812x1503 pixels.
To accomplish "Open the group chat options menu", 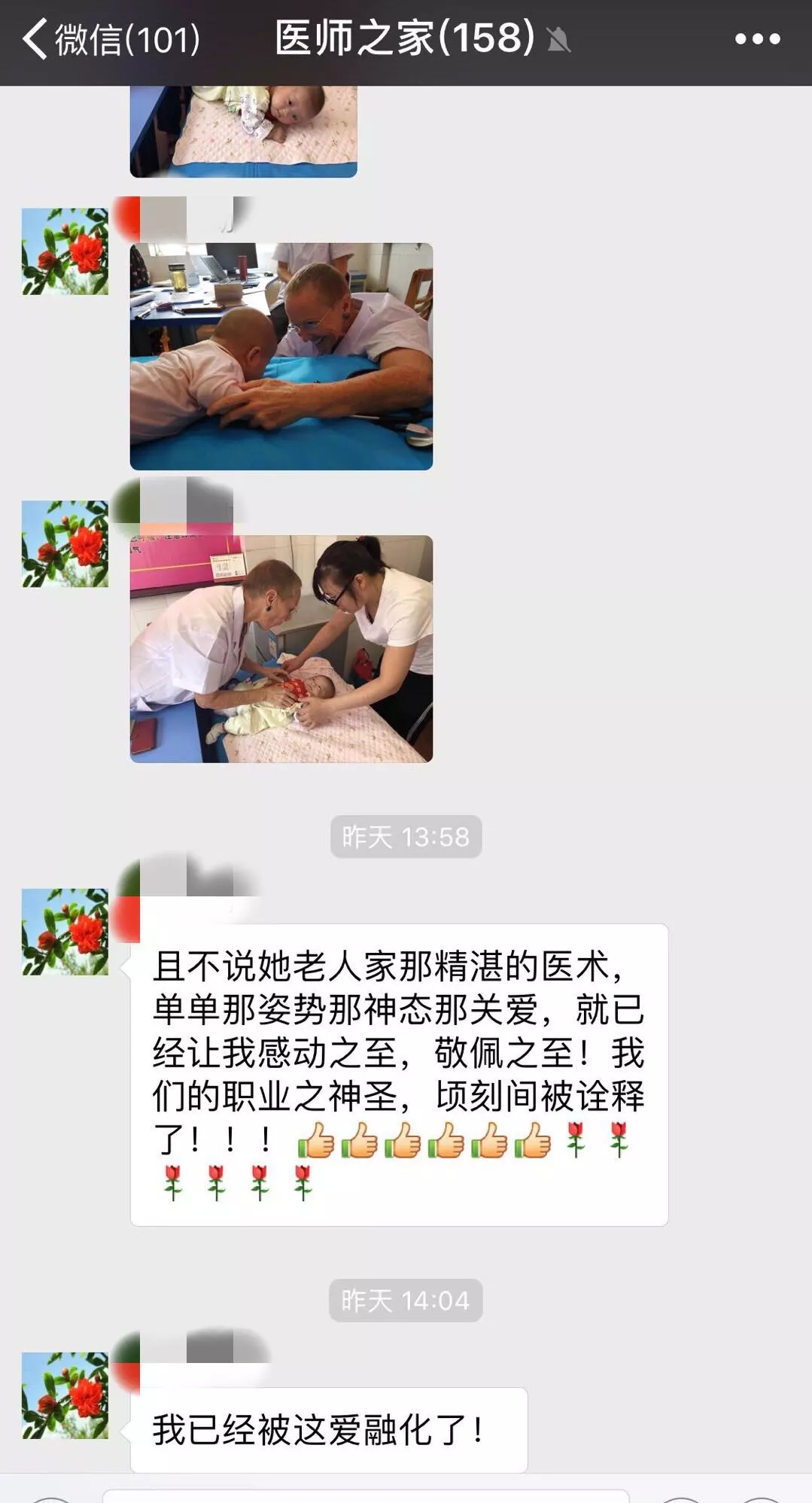I will [757, 39].
